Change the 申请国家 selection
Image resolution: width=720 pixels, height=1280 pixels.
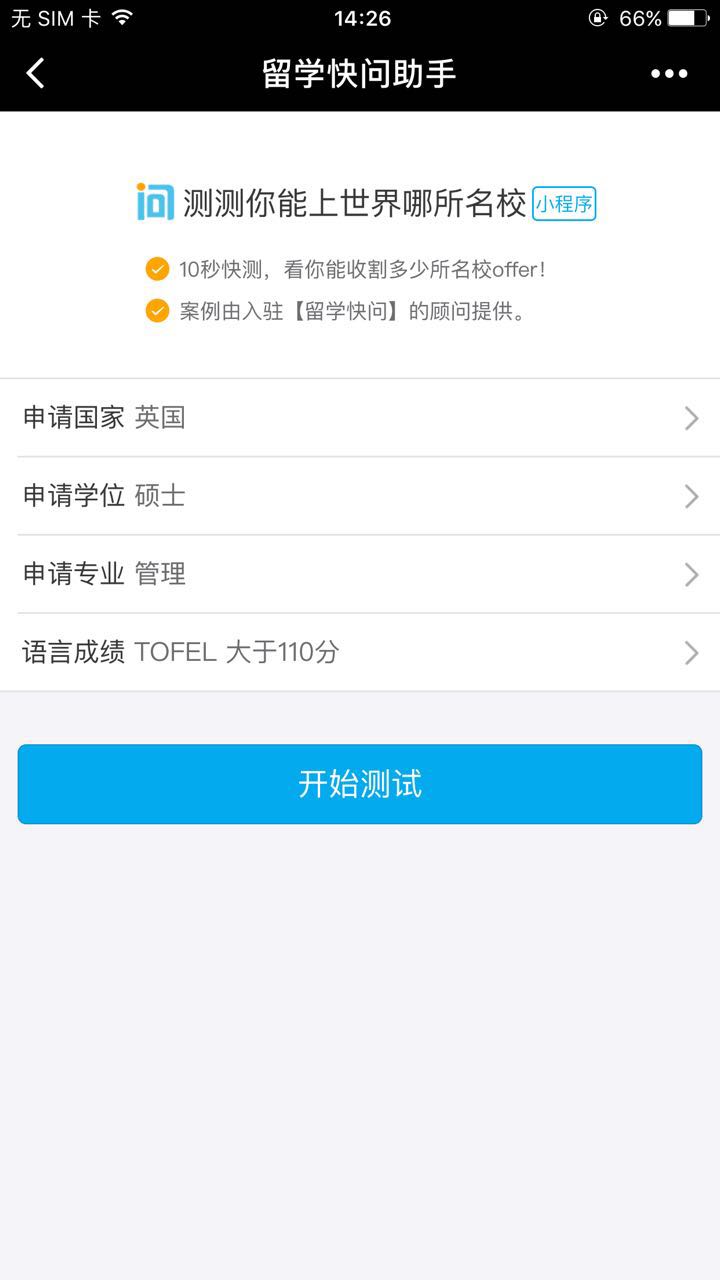click(x=360, y=418)
